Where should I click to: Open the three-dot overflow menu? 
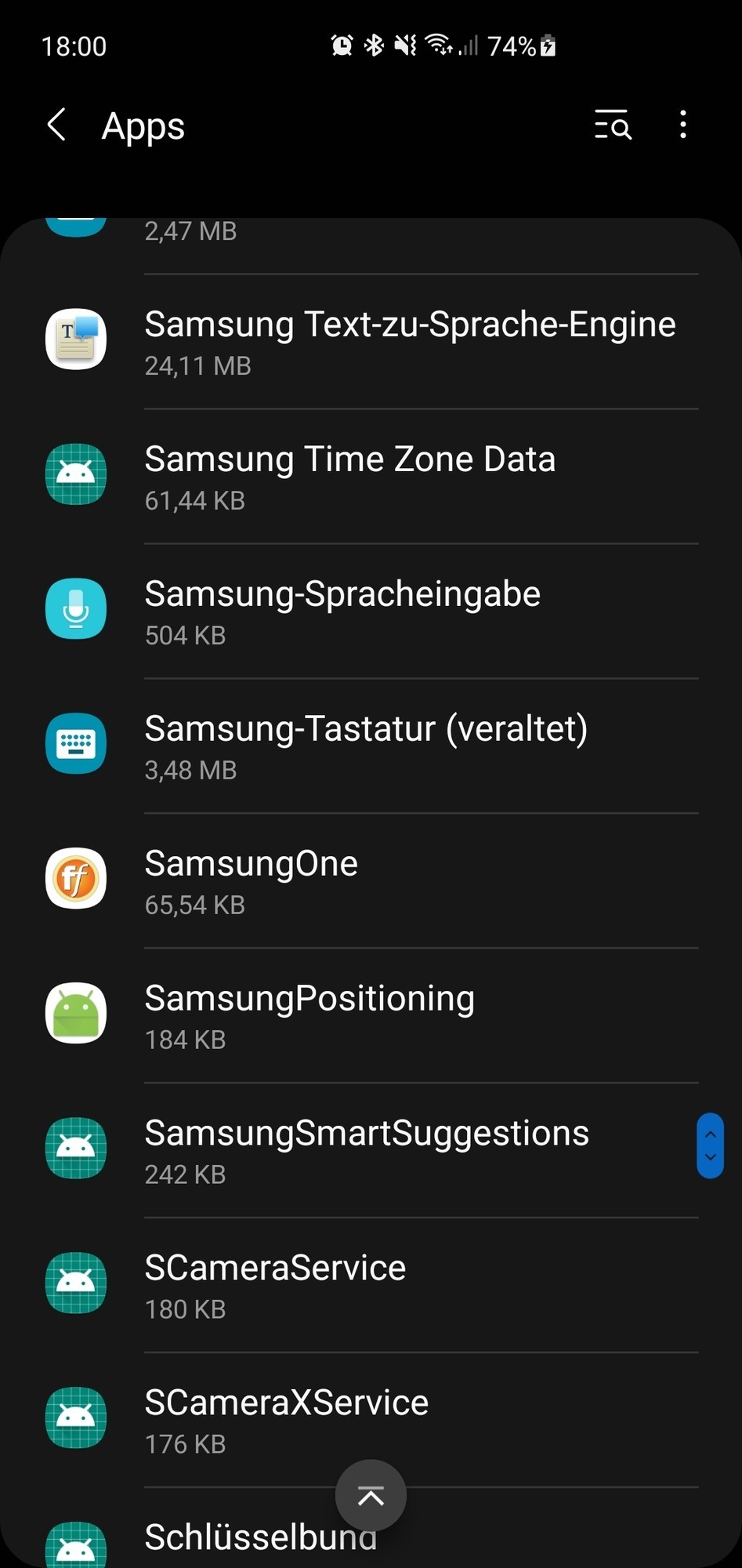coord(683,125)
